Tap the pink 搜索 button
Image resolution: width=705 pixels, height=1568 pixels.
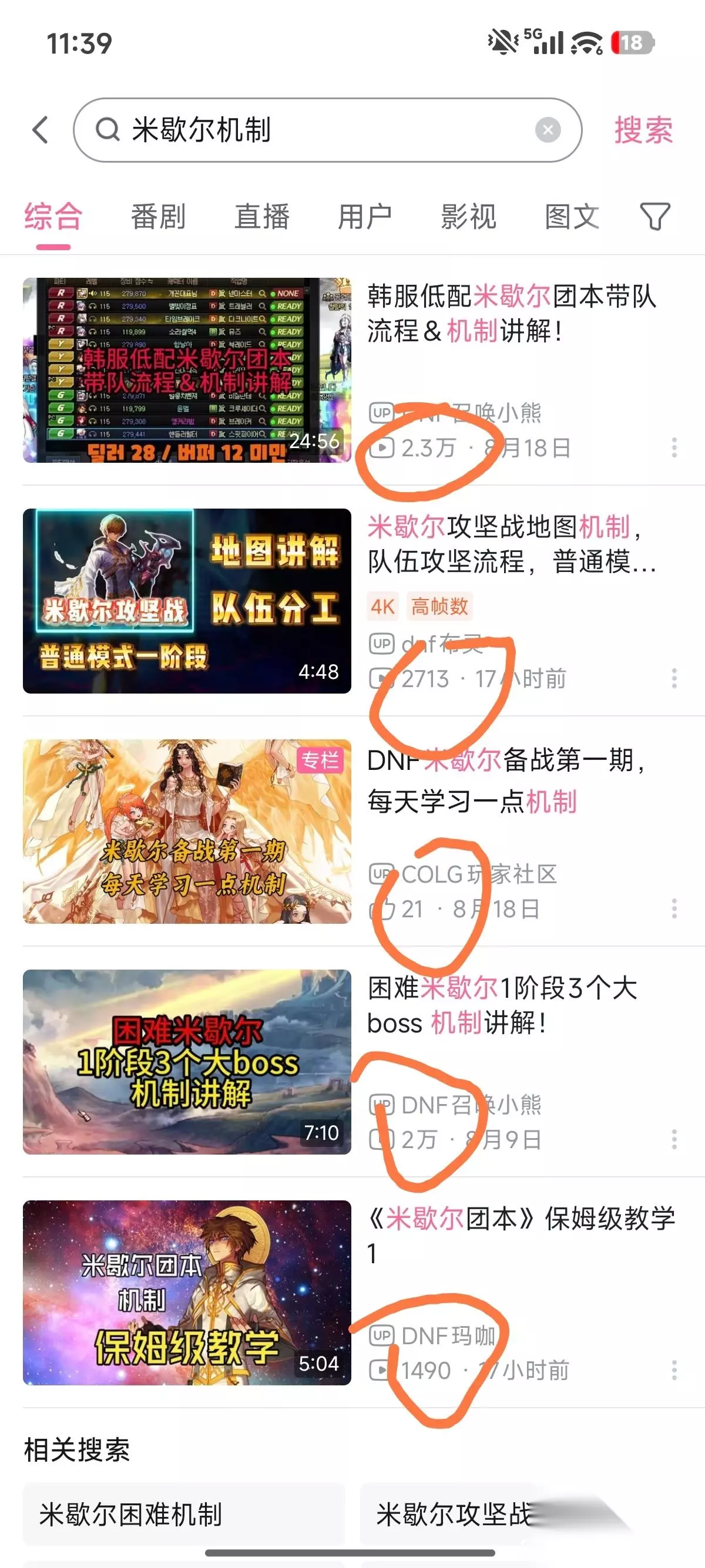[x=643, y=130]
